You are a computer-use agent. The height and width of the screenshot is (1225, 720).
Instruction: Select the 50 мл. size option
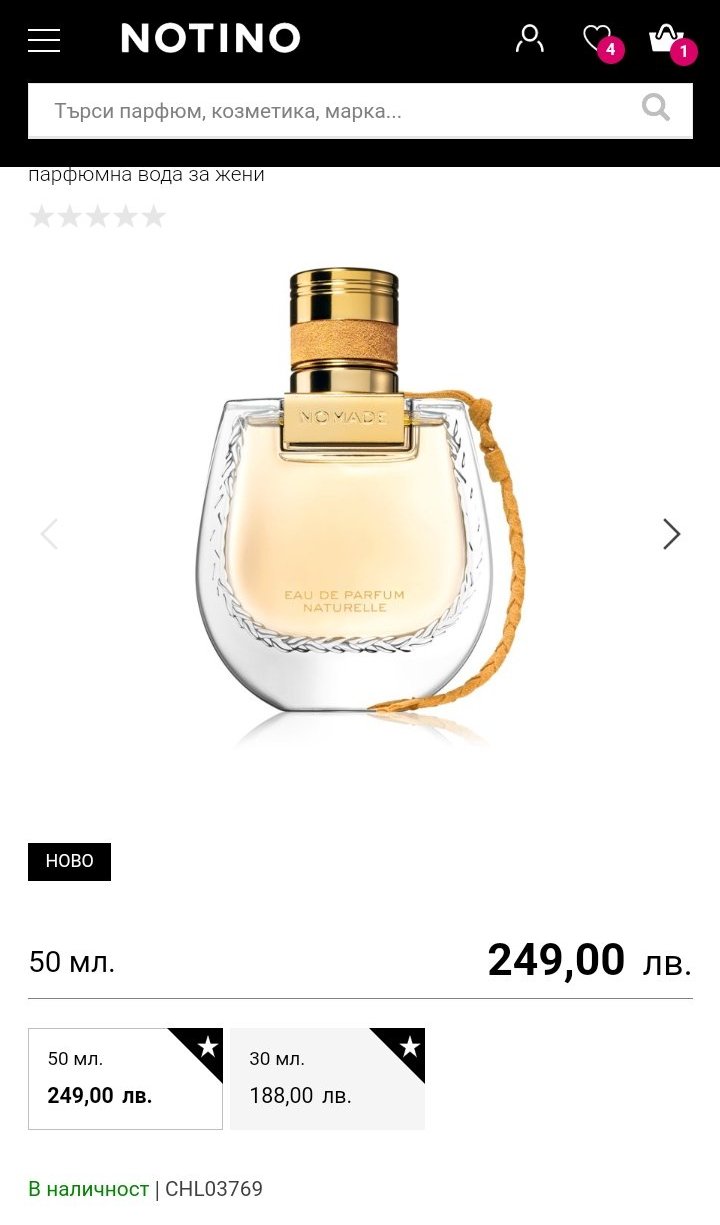125,1078
